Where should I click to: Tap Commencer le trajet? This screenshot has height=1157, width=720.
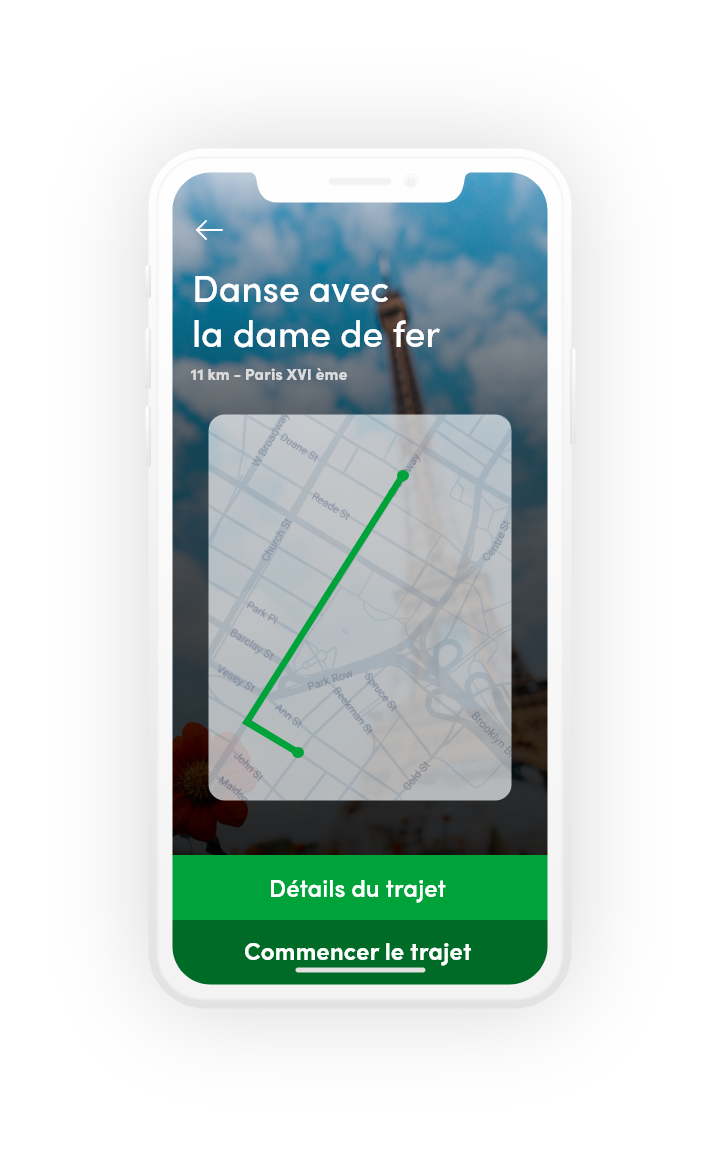click(358, 950)
